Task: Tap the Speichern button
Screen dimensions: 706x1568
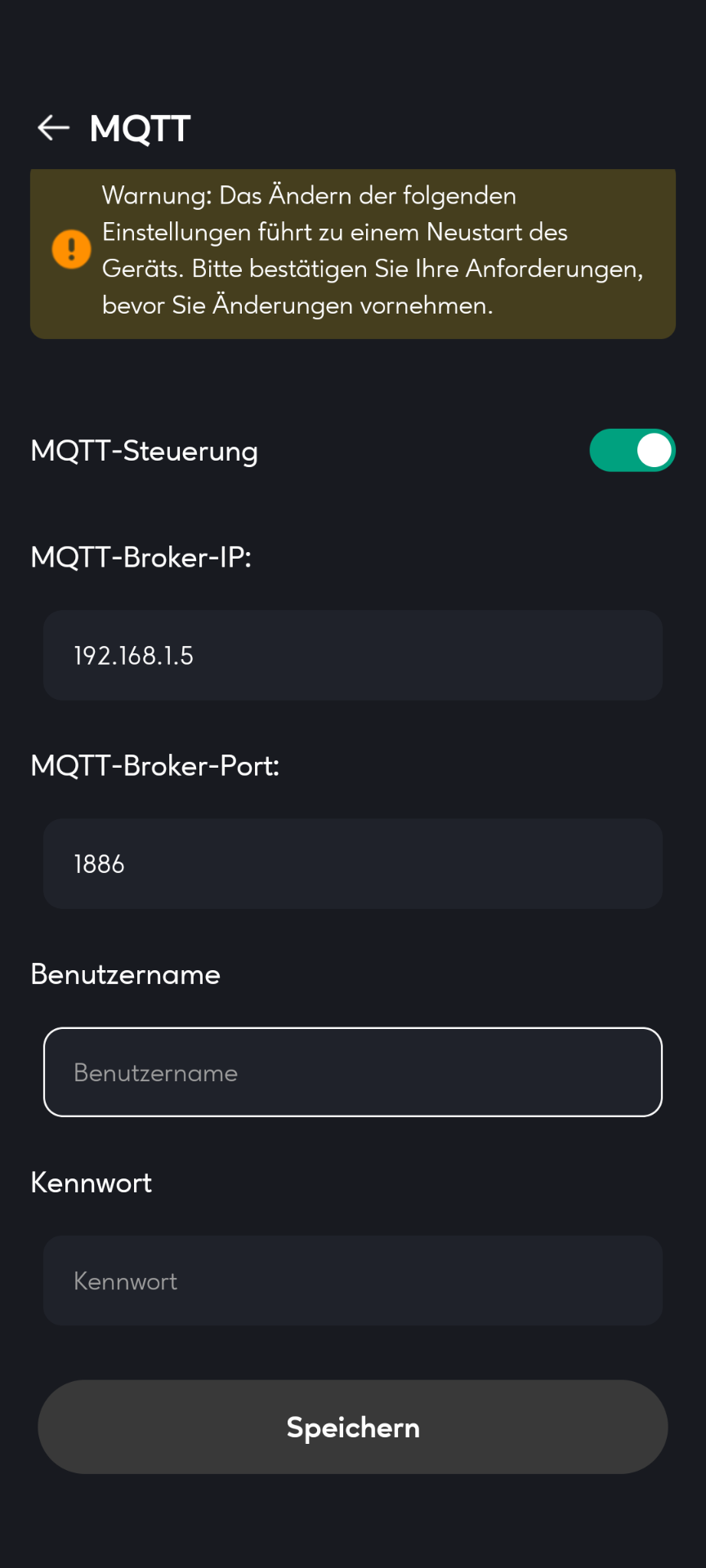Action: 352,1428
